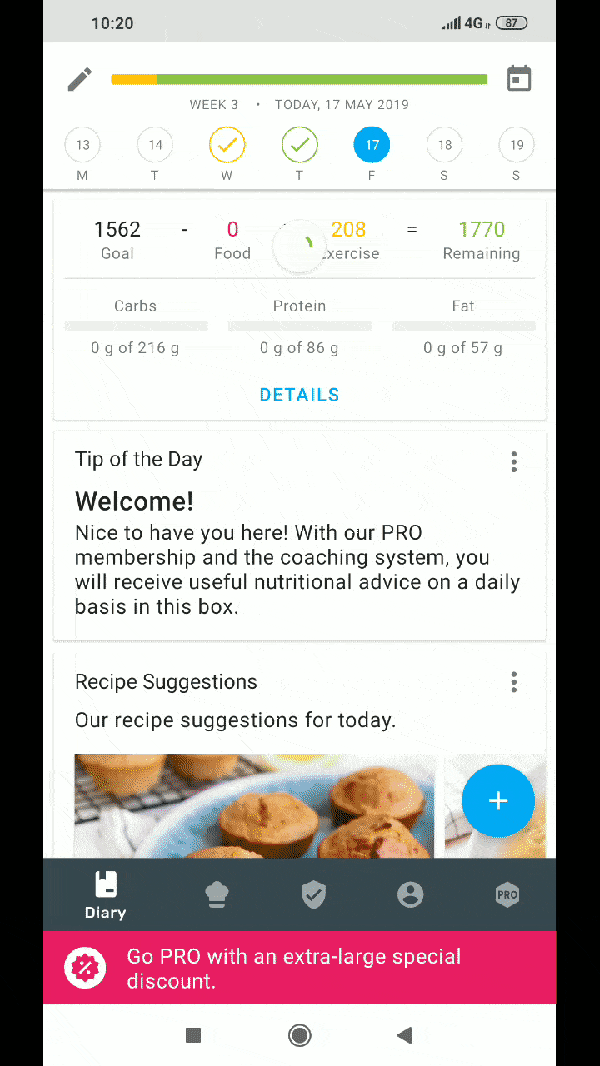Select Saturday the 18th
The width and height of the screenshot is (600, 1066).
444,146
